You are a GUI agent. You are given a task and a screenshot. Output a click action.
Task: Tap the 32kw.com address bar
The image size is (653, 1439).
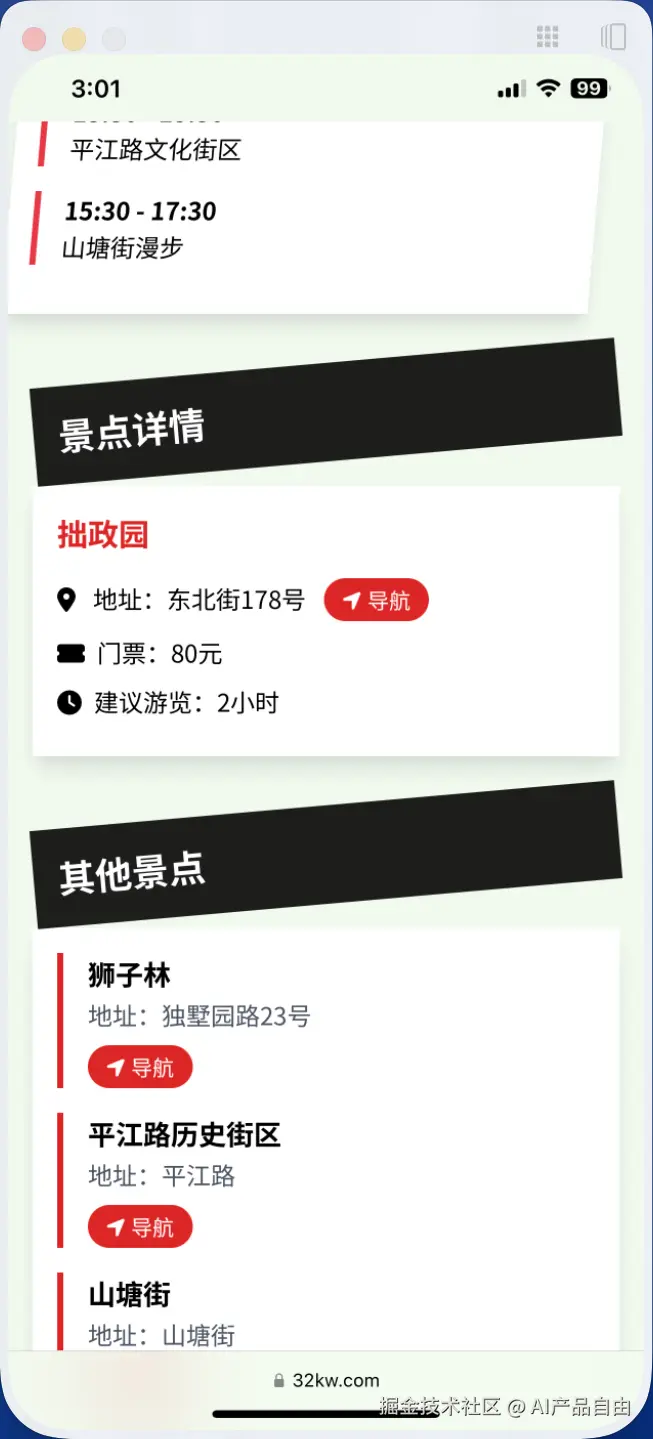pos(326,1380)
